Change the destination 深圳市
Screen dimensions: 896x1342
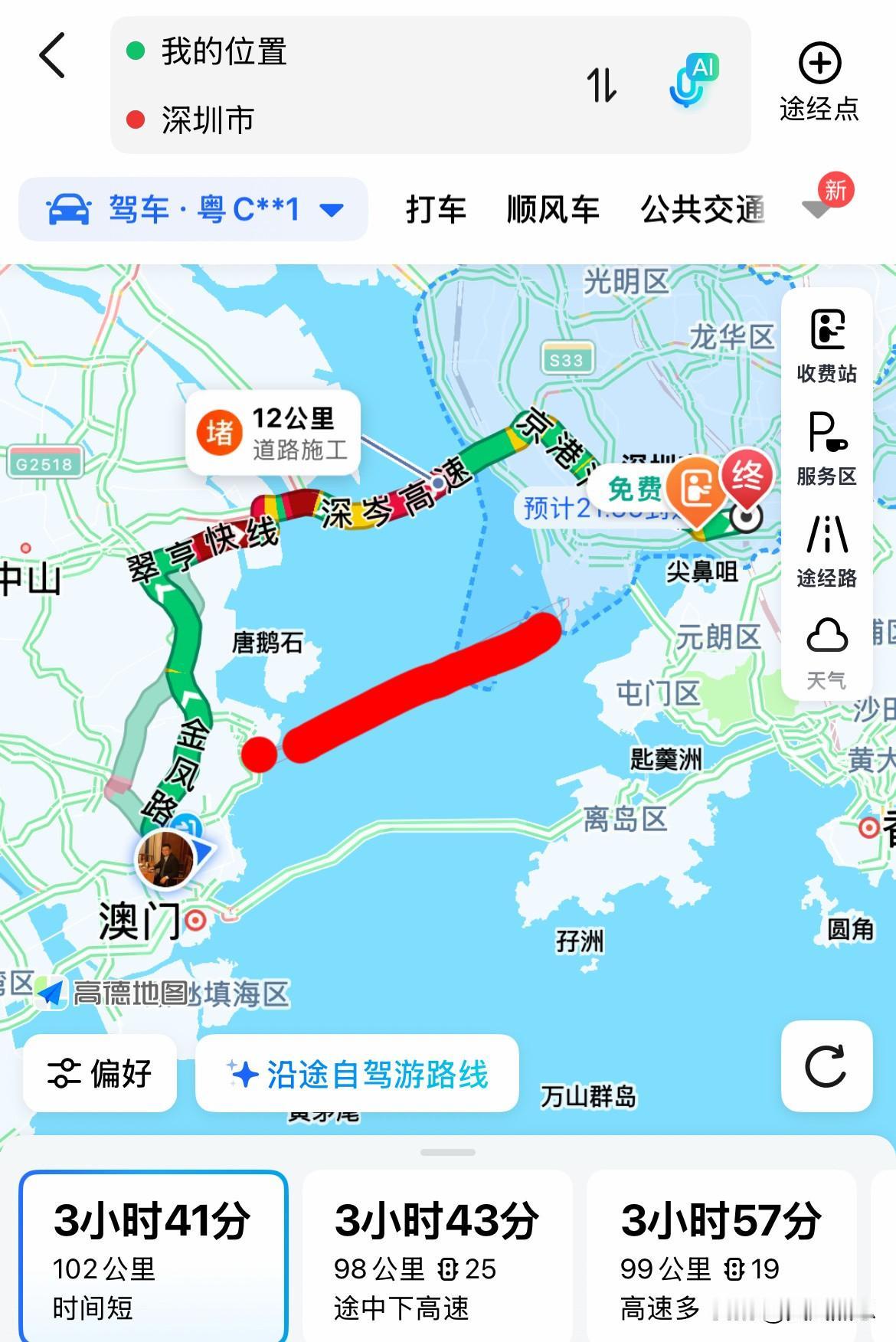(208, 120)
